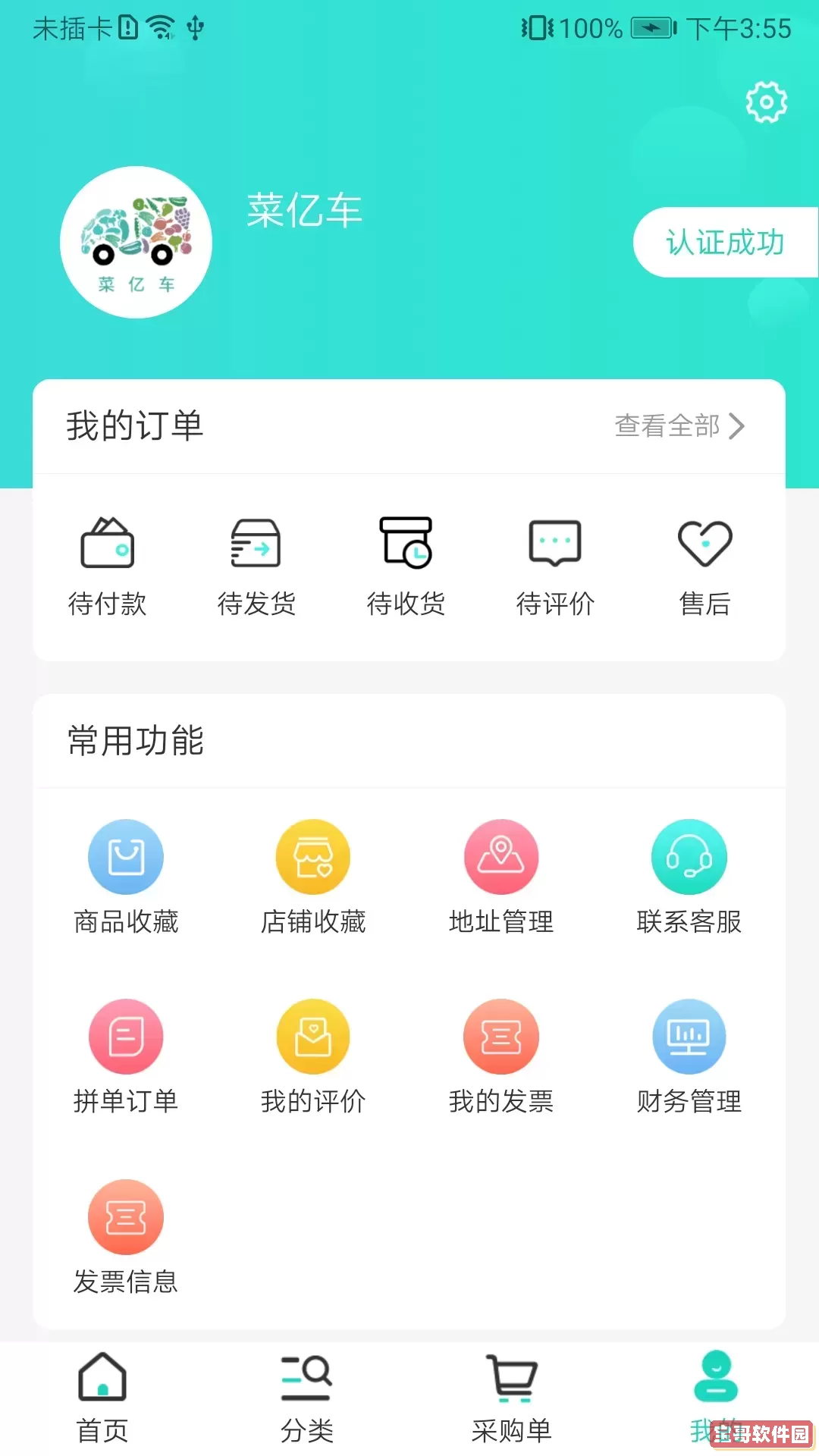Image resolution: width=819 pixels, height=1456 pixels.
Task: Open 商品收藏
Action: click(126, 877)
